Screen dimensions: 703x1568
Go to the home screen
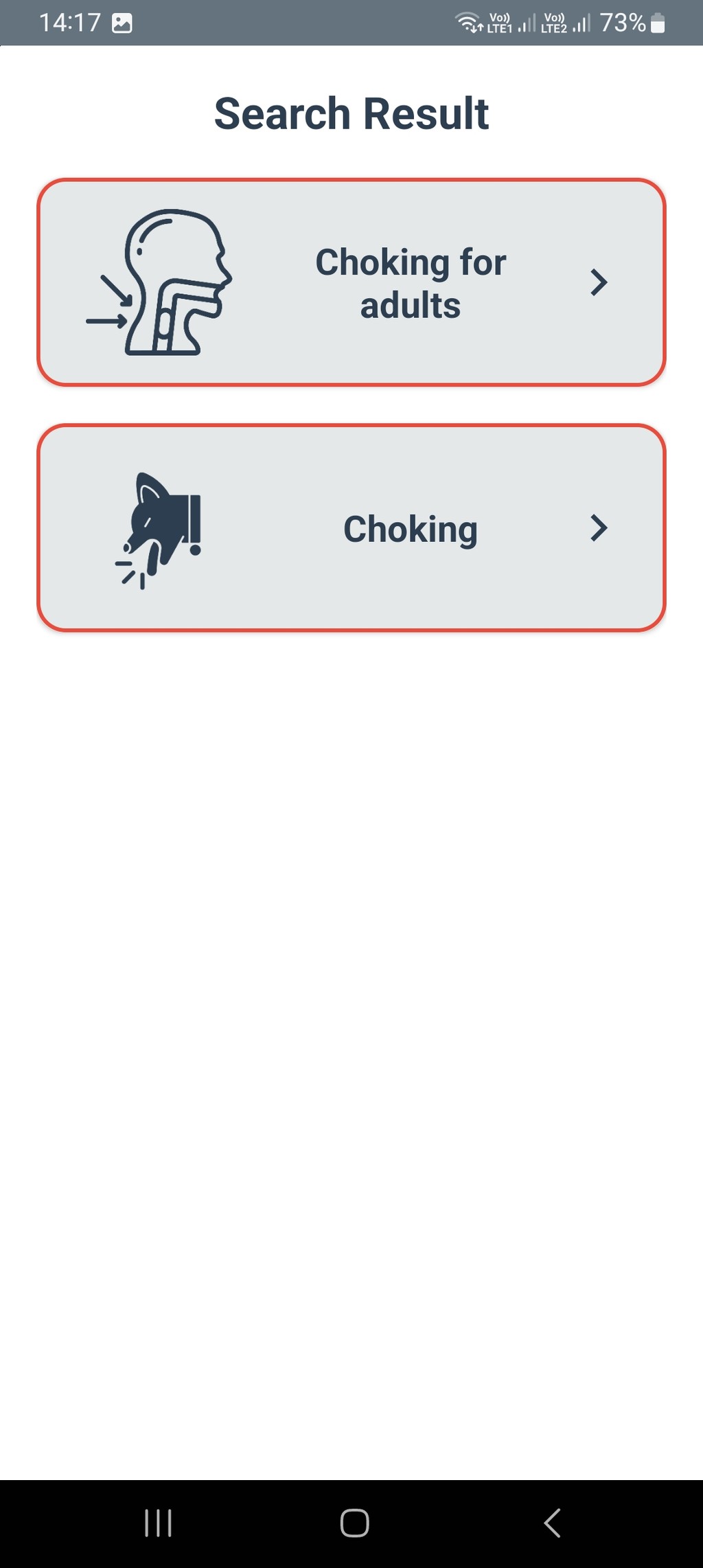pyautogui.click(x=355, y=1523)
